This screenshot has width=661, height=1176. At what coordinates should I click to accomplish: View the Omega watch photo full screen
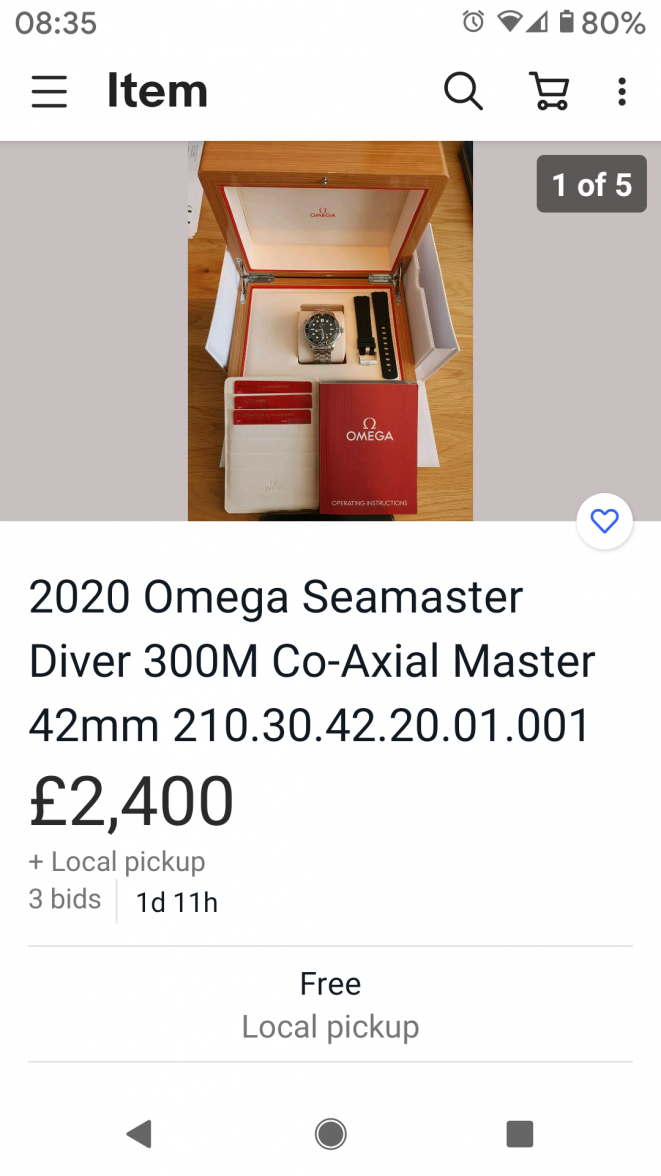330,330
